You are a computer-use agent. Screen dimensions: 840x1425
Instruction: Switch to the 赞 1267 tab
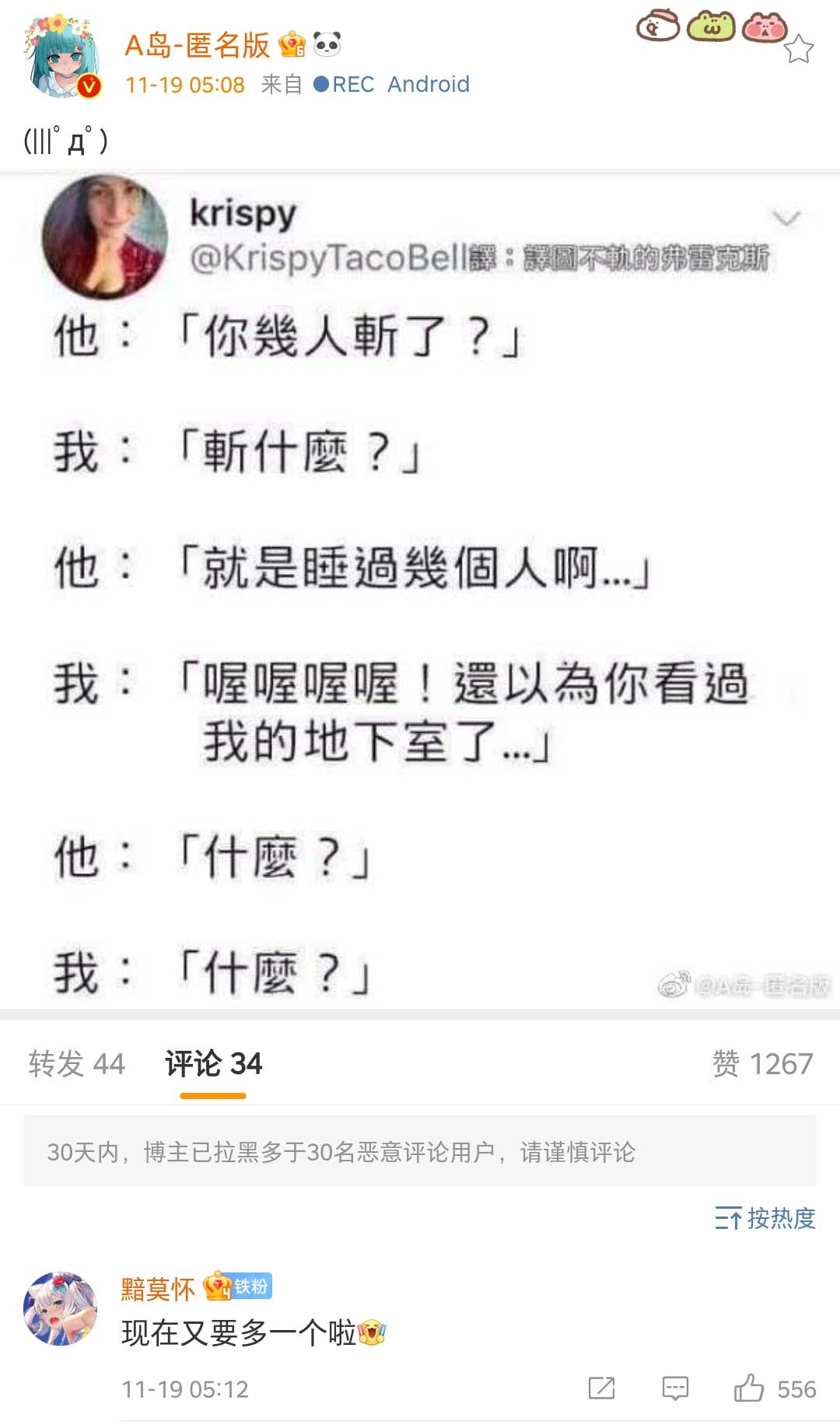point(762,1063)
